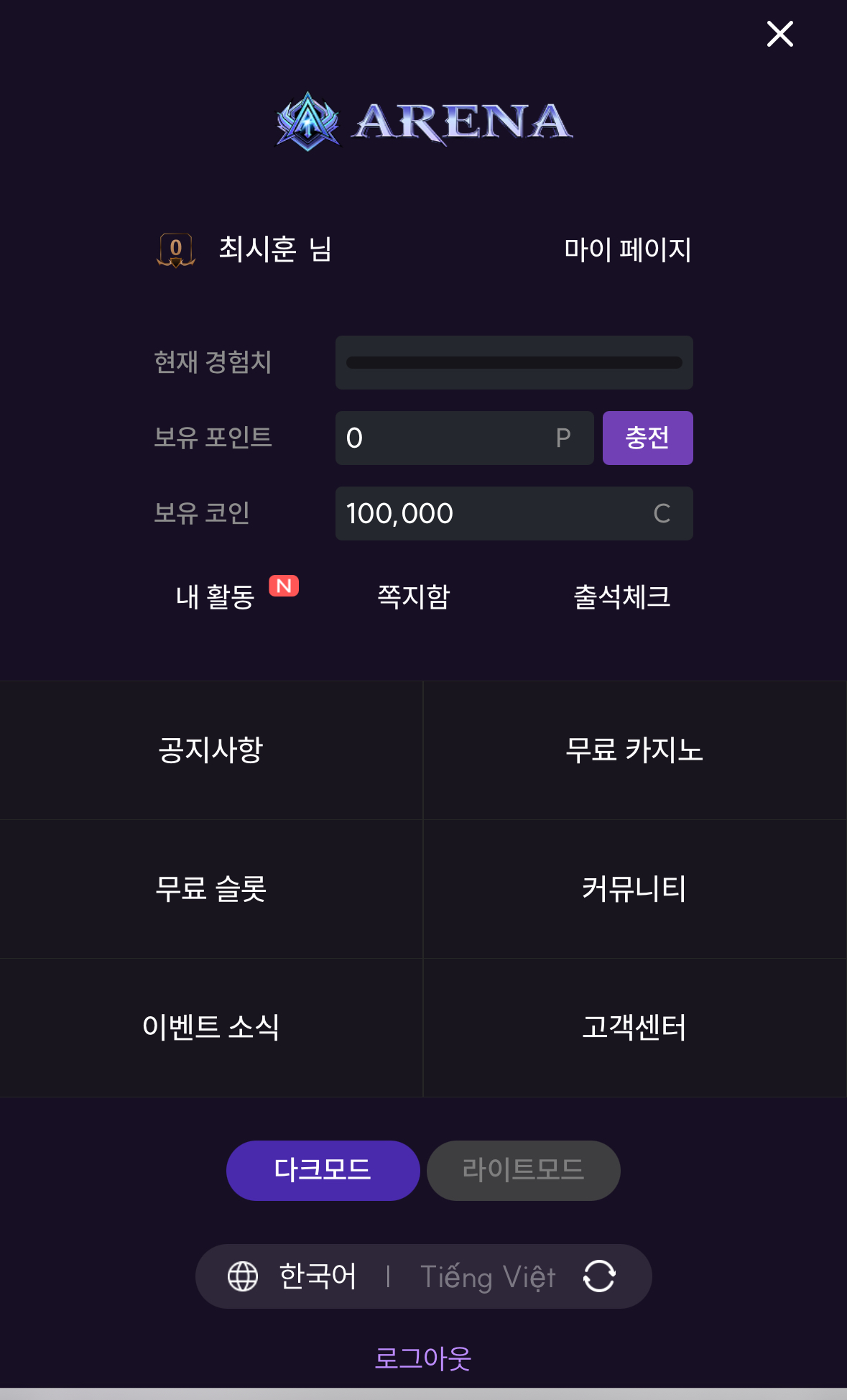Viewport: 847px width, 1400px height.
Task: Switch to 라이트모드 light mode
Action: [x=523, y=1170]
